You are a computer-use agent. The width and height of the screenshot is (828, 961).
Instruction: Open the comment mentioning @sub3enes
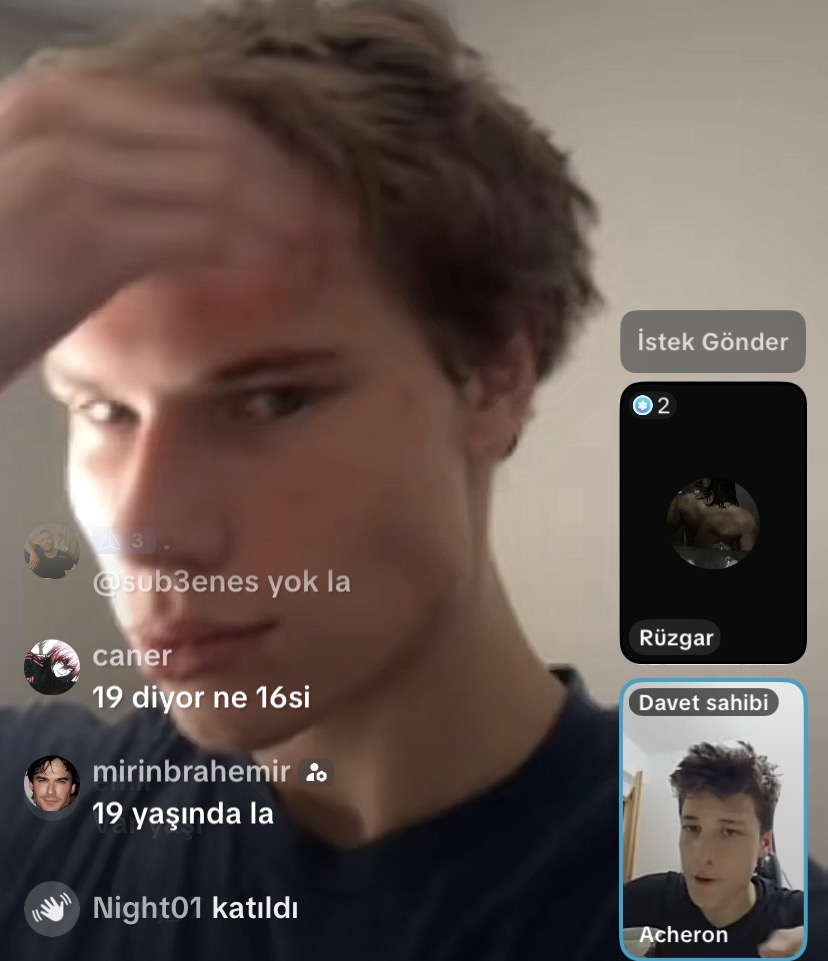pos(221,582)
